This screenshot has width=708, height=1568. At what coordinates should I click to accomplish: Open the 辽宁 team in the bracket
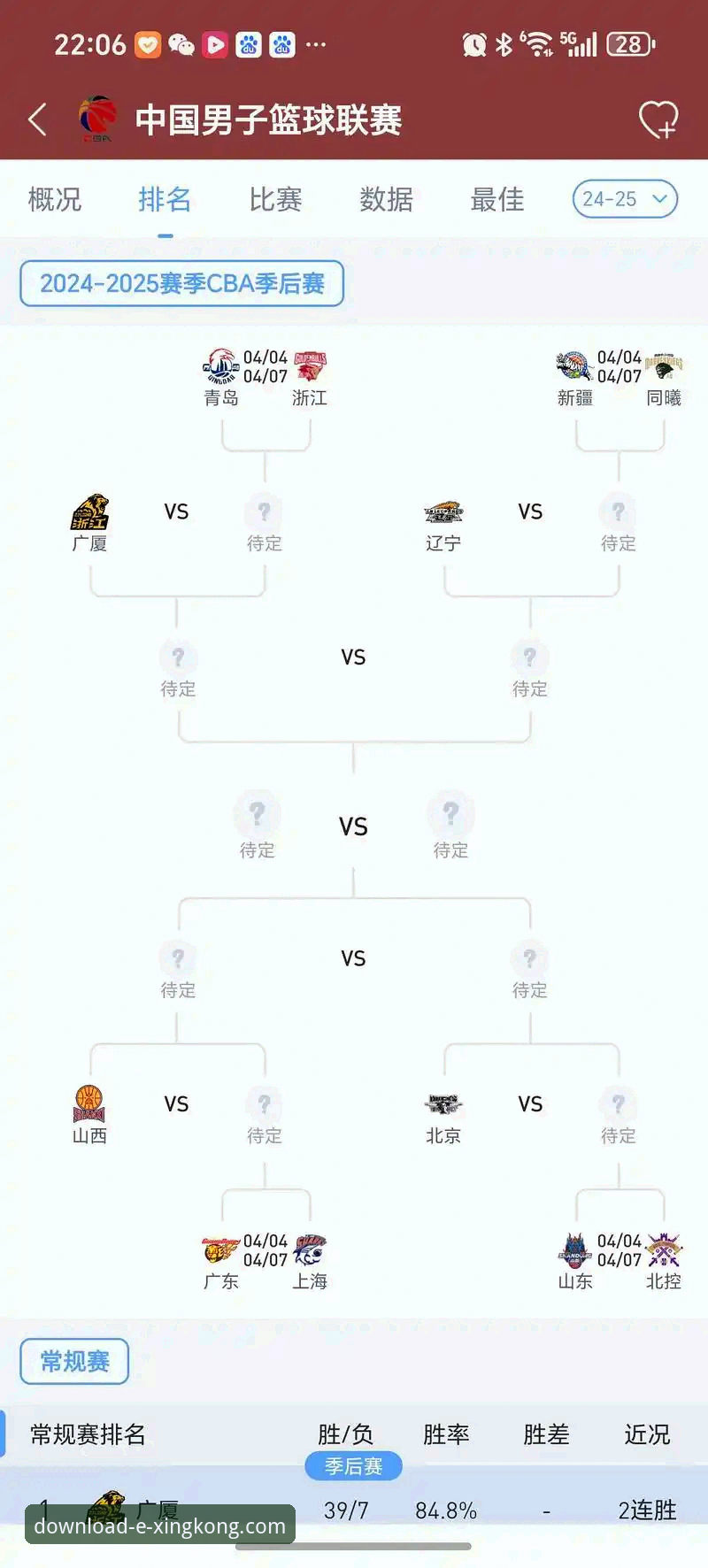click(x=443, y=526)
